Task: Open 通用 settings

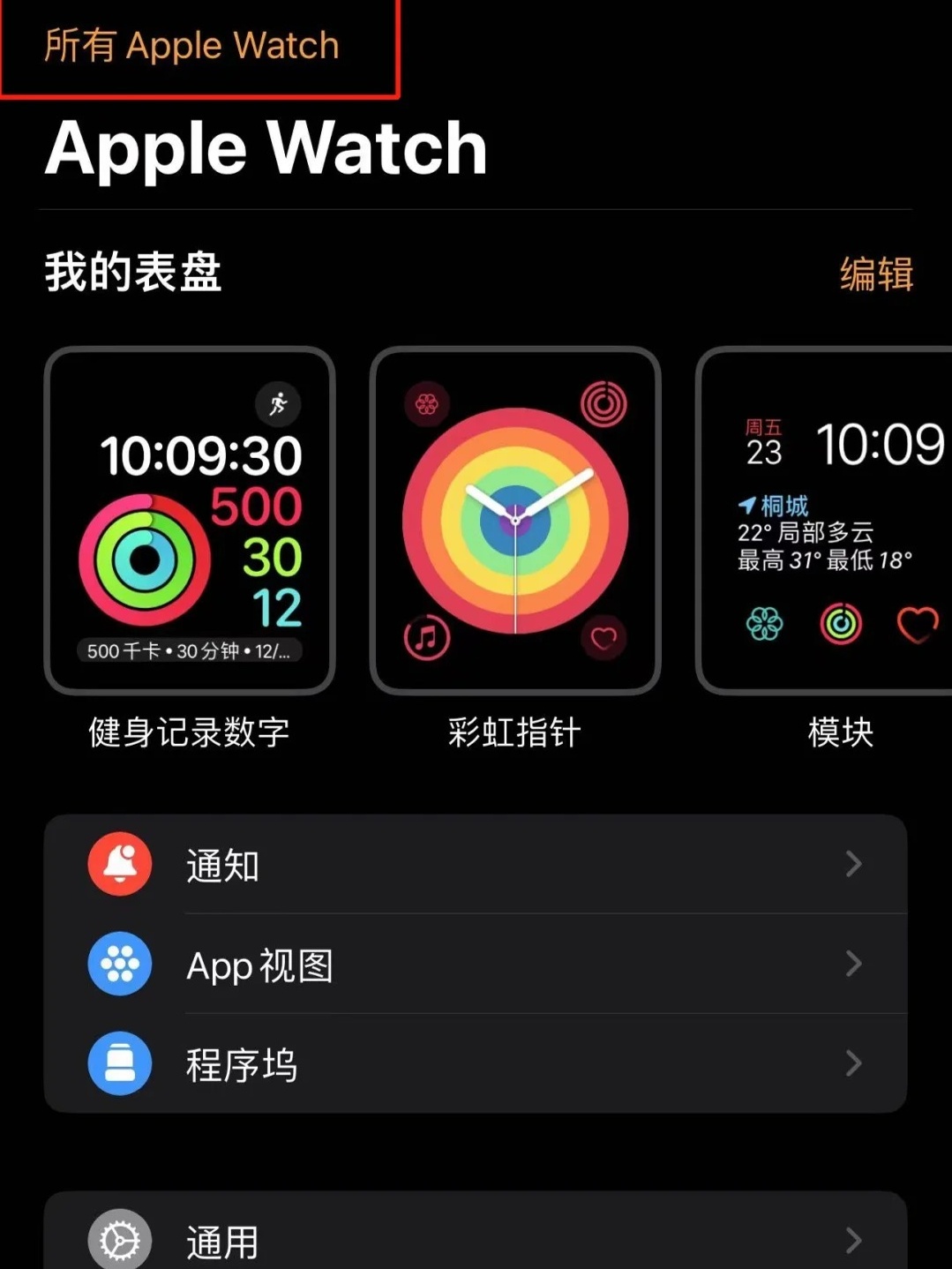Action: tap(476, 1240)
